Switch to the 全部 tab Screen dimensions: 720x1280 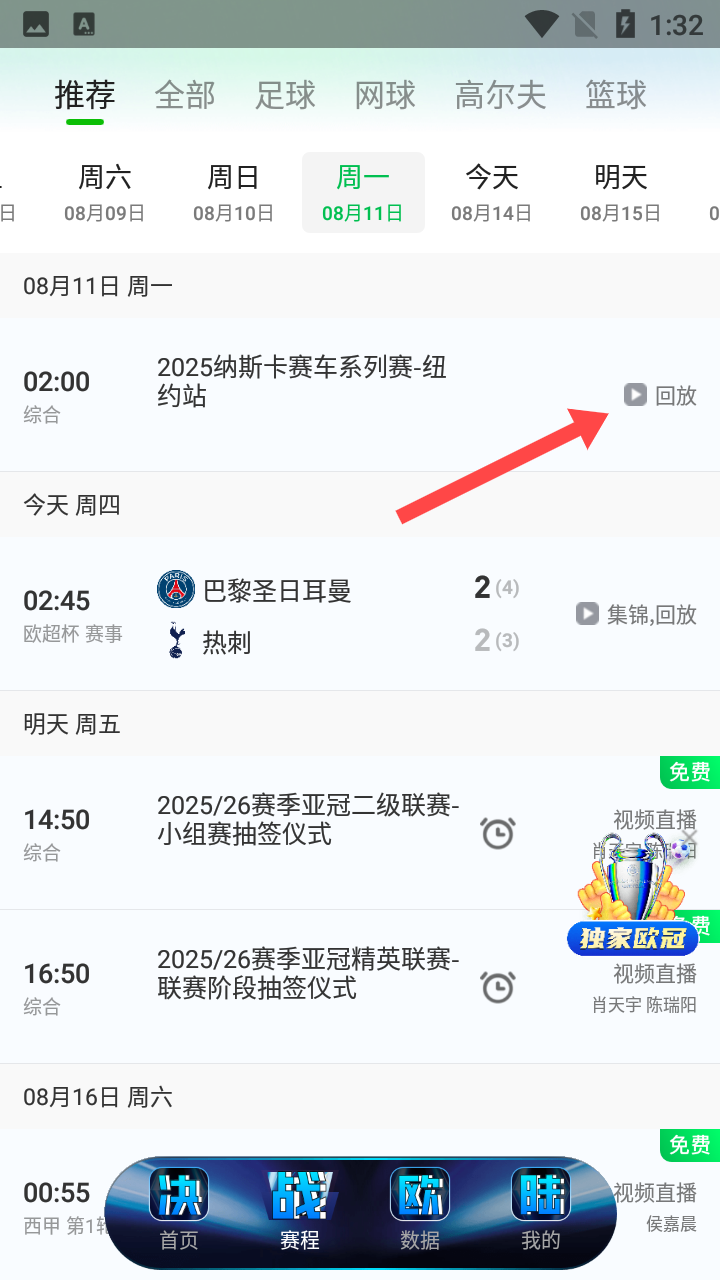coord(185,96)
